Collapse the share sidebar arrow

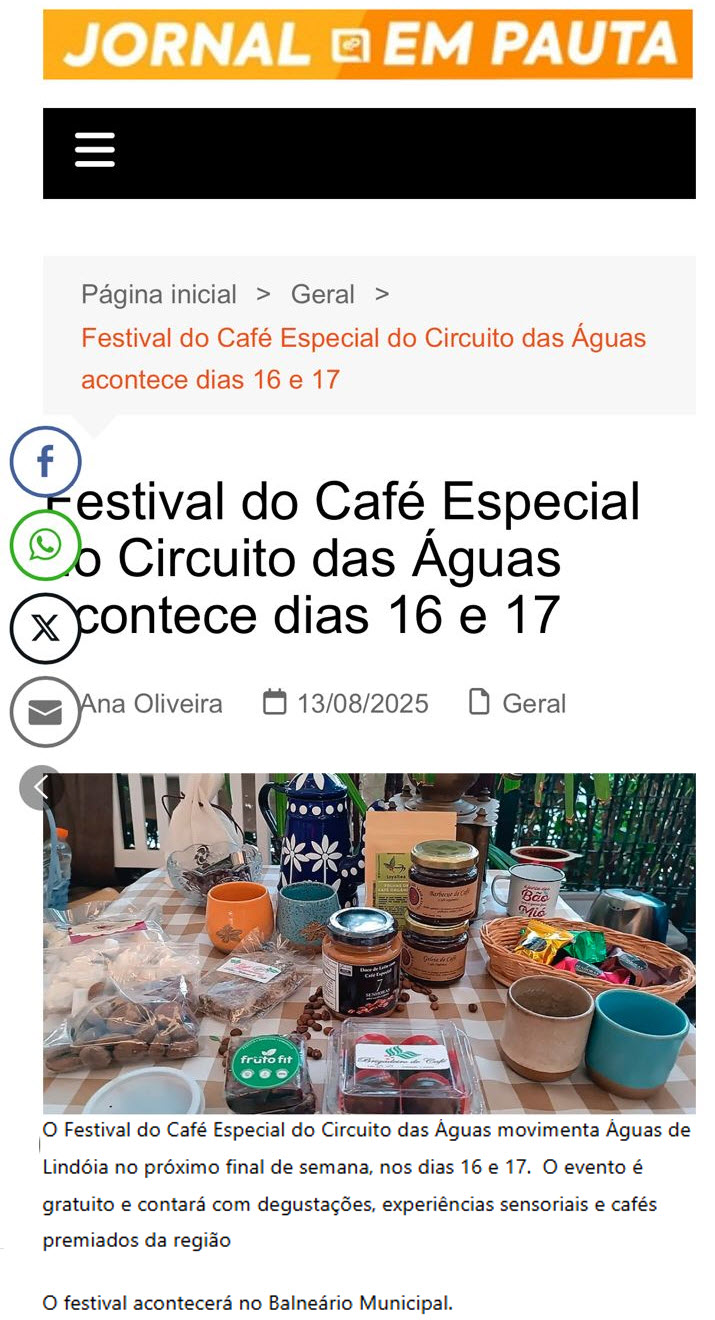(41, 788)
